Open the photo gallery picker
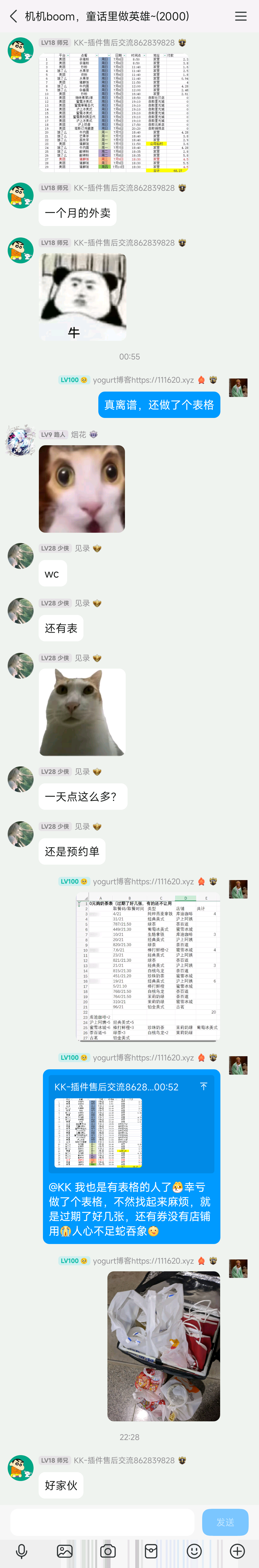Screen dimensions: 259x1568 (65, 1551)
